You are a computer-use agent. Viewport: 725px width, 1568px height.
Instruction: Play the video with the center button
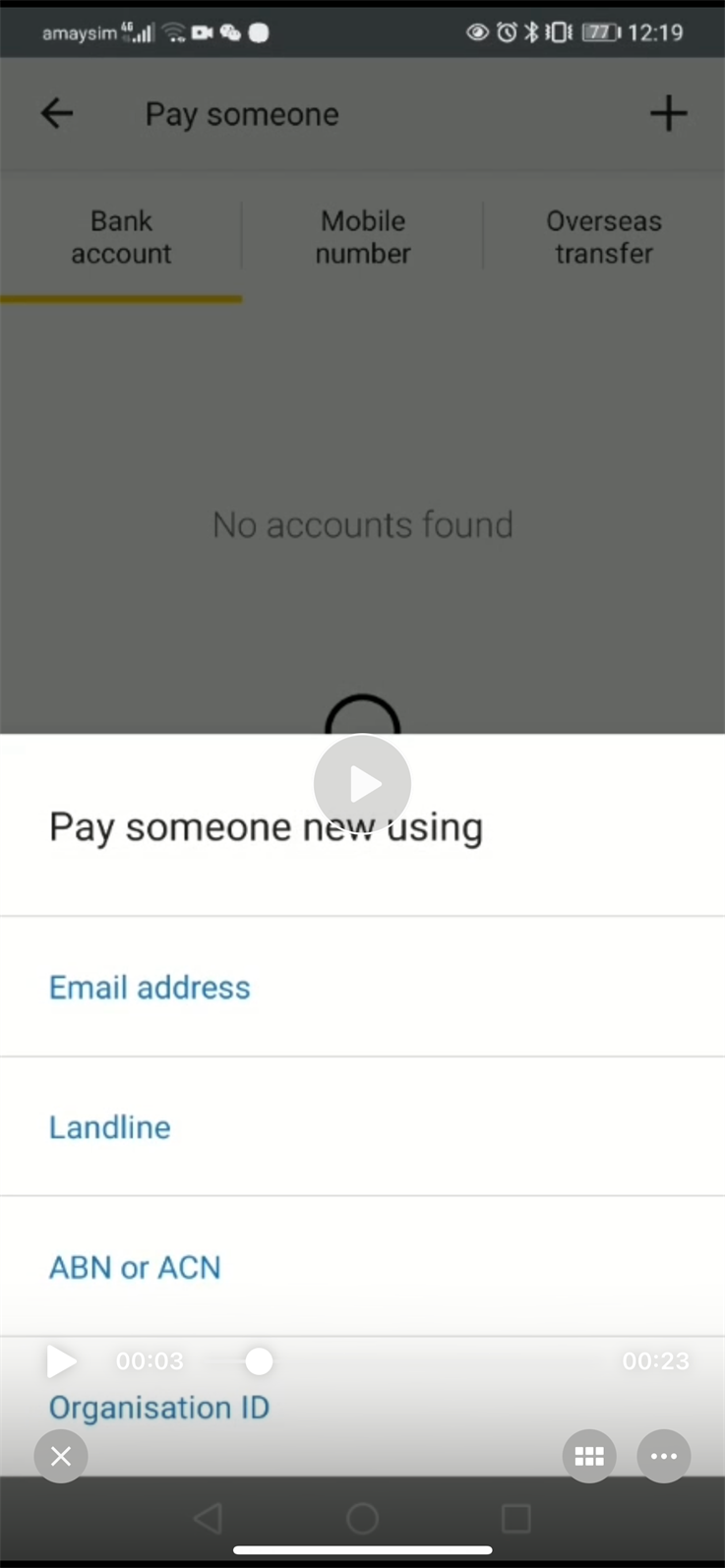point(362,784)
